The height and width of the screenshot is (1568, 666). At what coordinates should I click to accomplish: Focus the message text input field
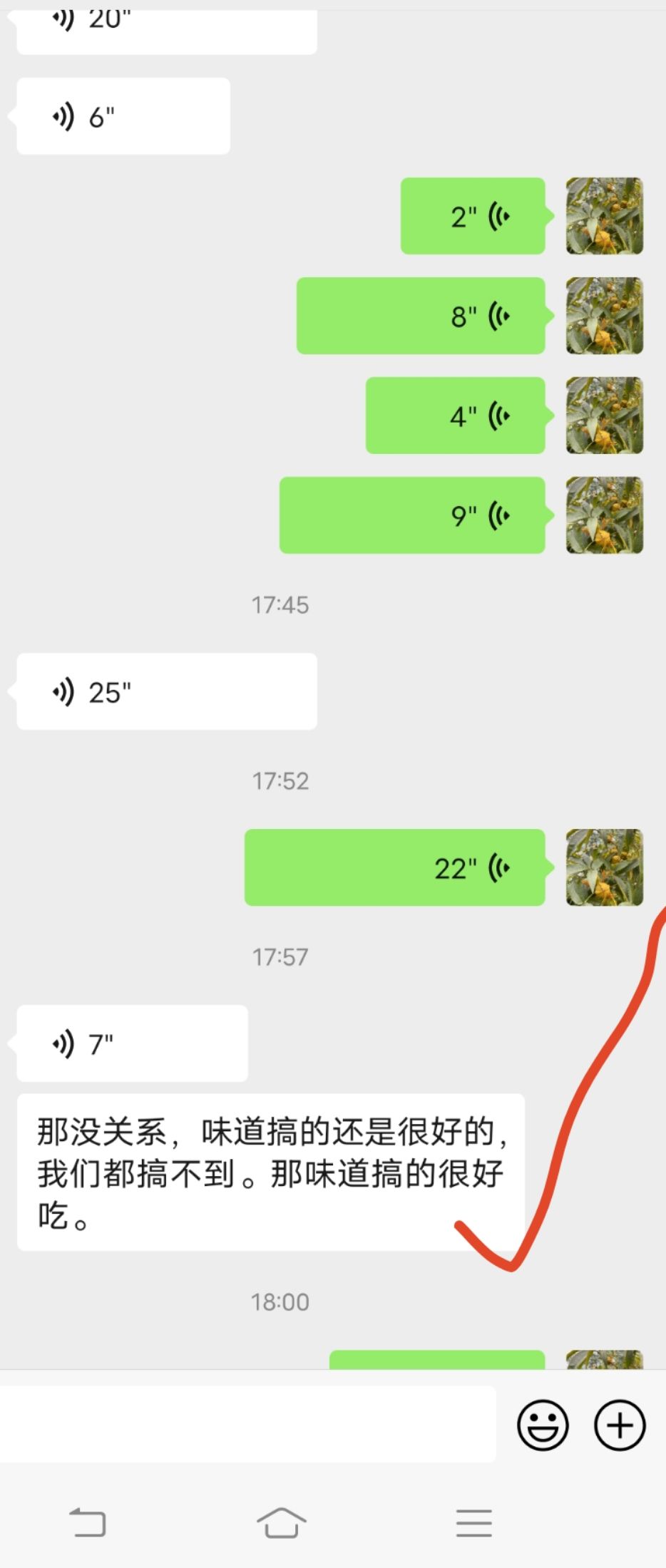click(247, 1425)
